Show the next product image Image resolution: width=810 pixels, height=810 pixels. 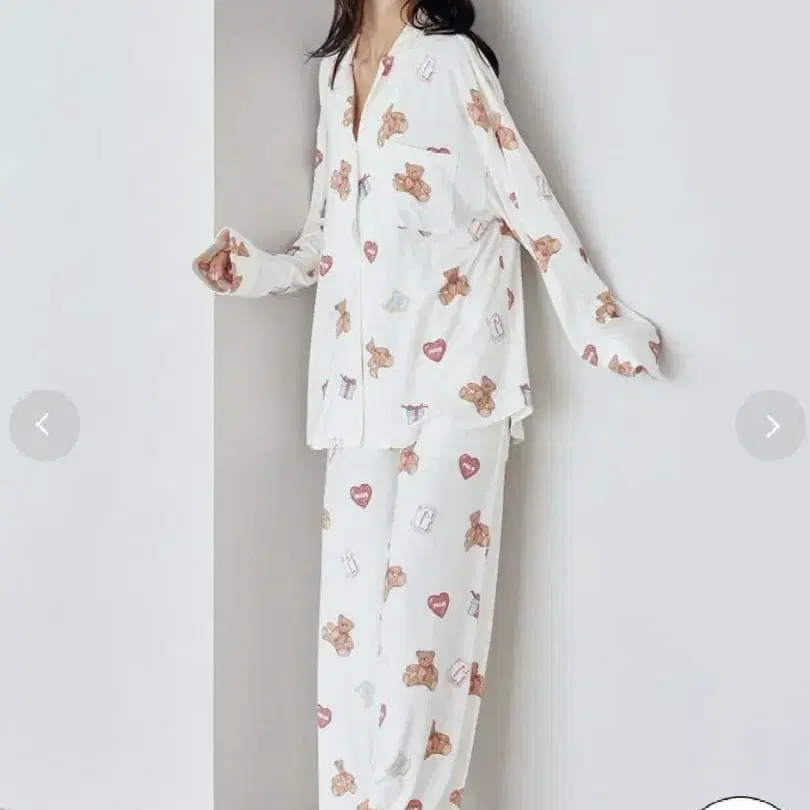click(770, 426)
